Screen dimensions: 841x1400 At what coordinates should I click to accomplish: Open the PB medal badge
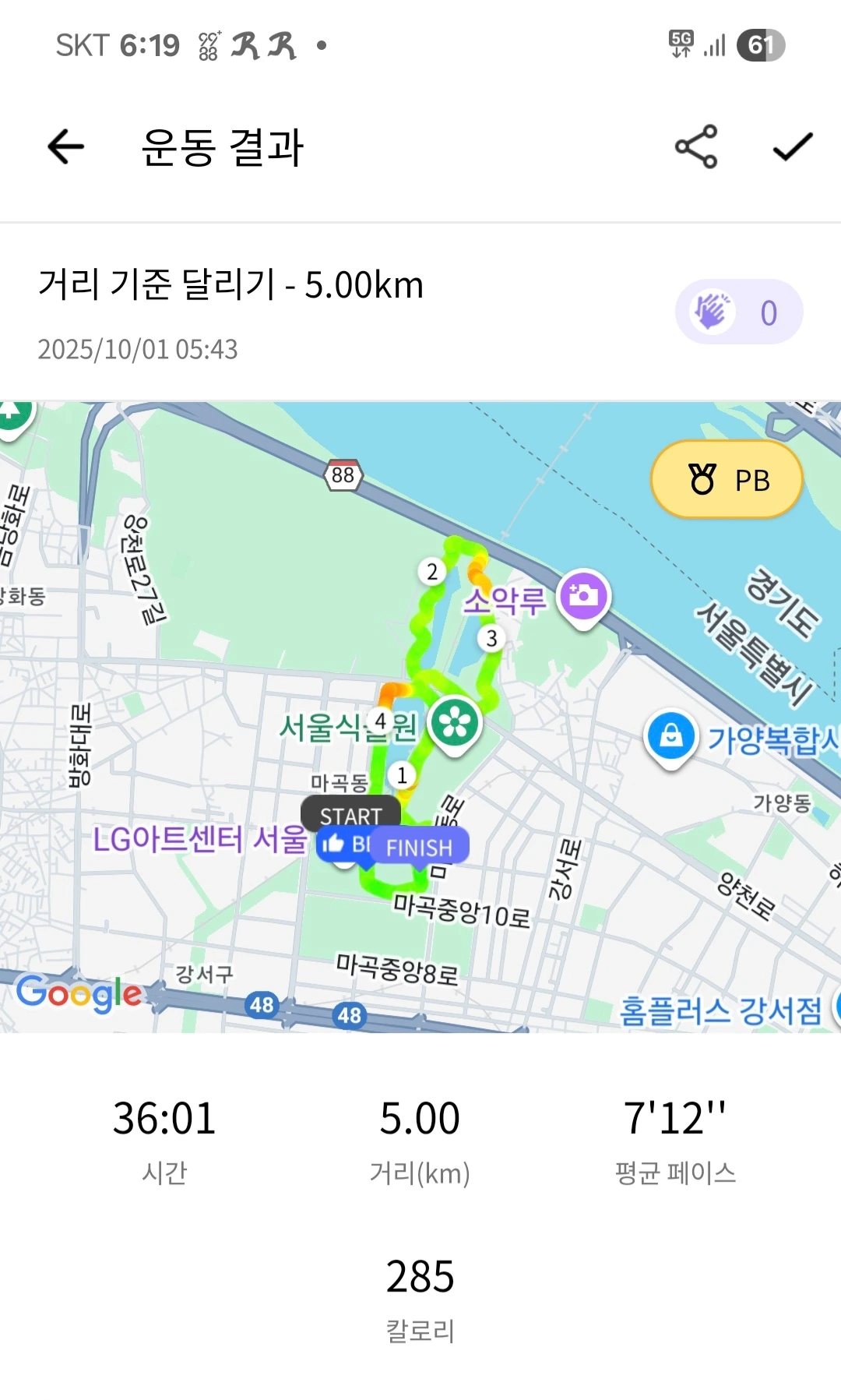pos(727,479)
